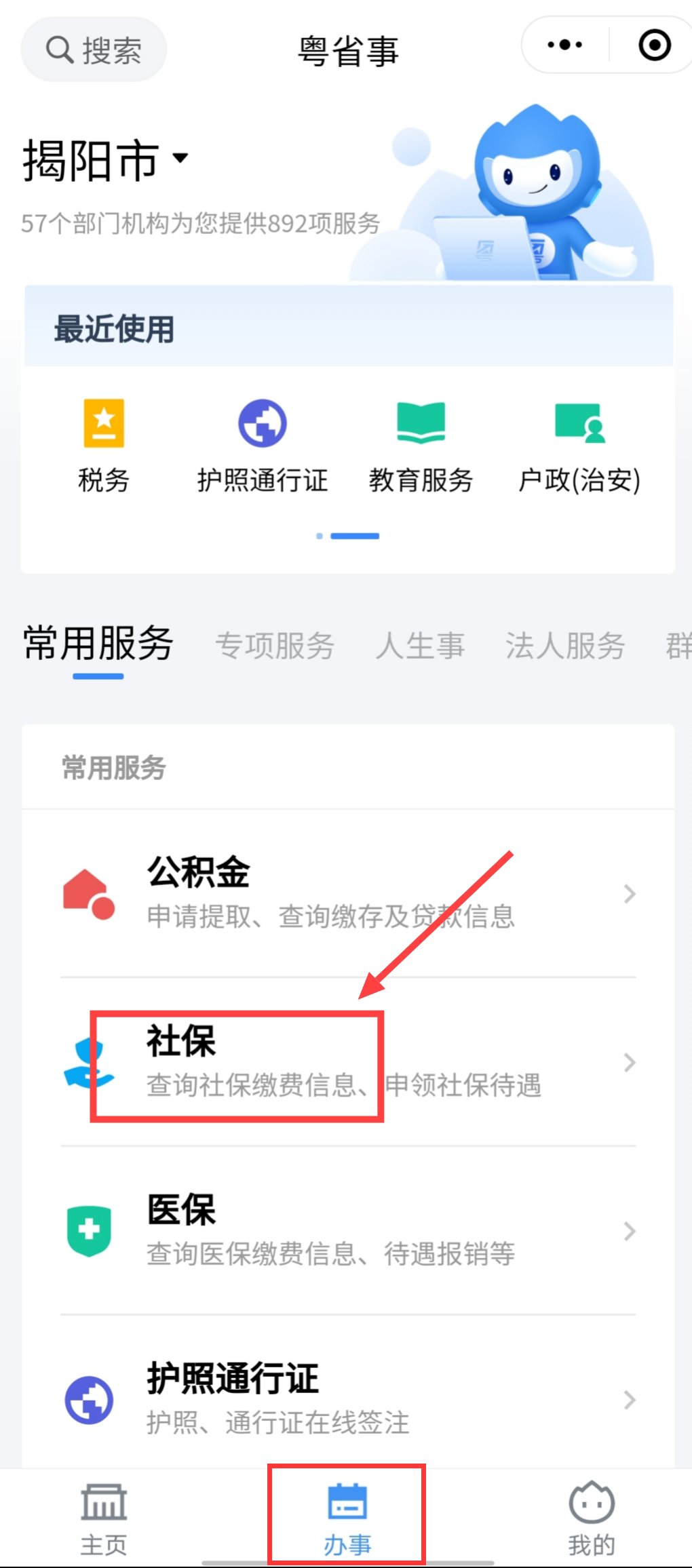
Task: Open the 医保 service row
Action: pos(348,1230)
